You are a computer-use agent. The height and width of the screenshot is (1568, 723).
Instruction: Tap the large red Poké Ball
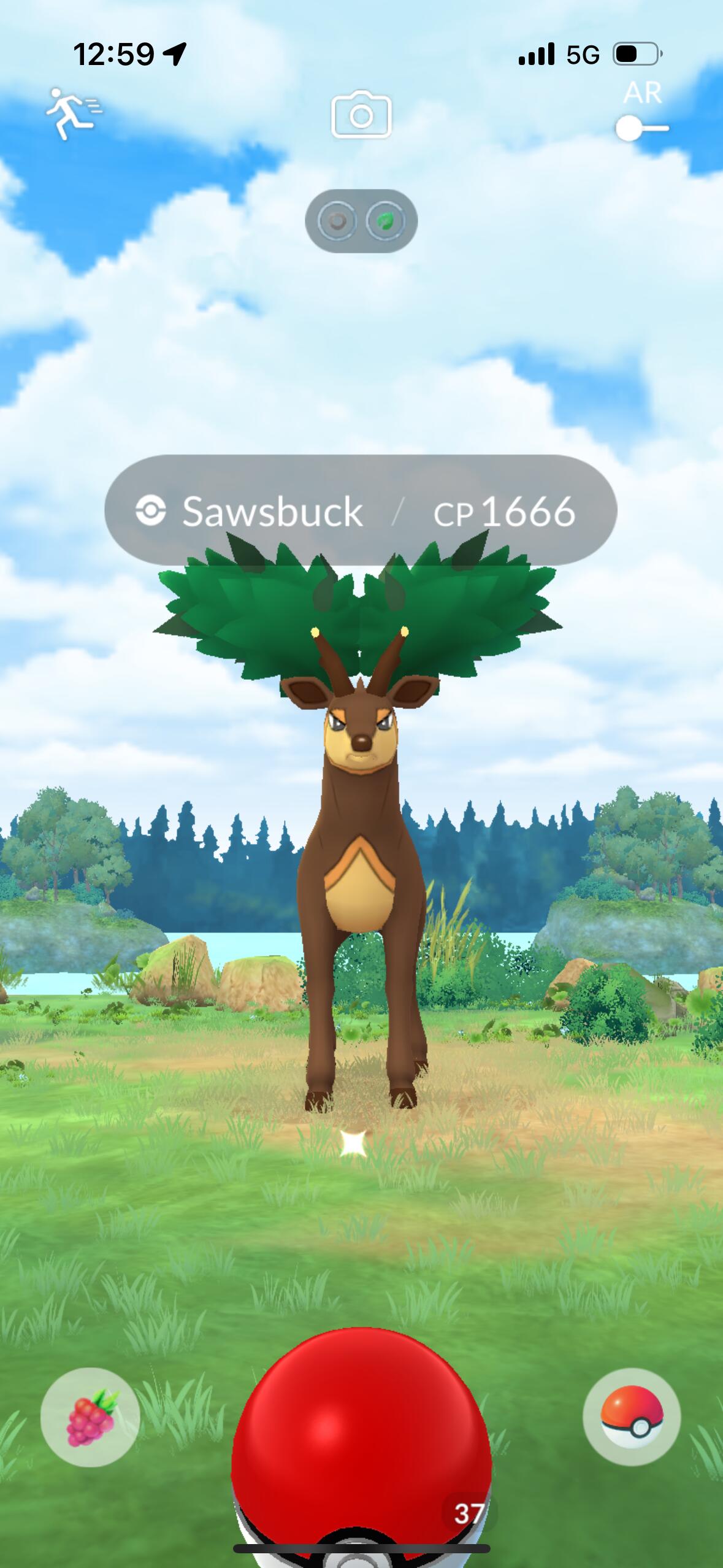pos(362,1448)
